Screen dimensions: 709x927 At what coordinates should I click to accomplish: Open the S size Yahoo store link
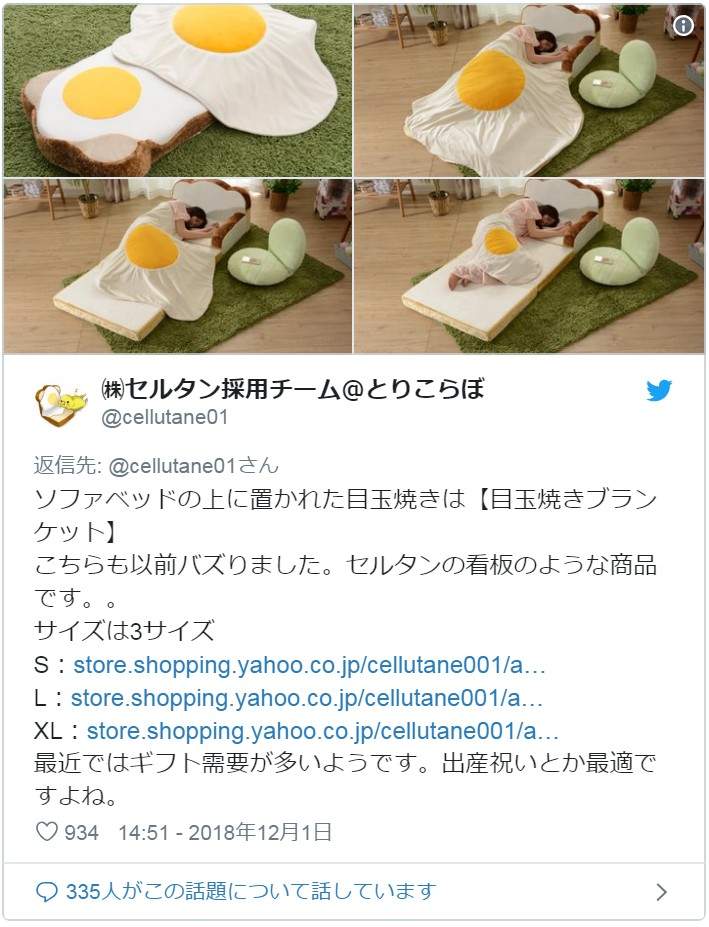[x=310, y=665]
